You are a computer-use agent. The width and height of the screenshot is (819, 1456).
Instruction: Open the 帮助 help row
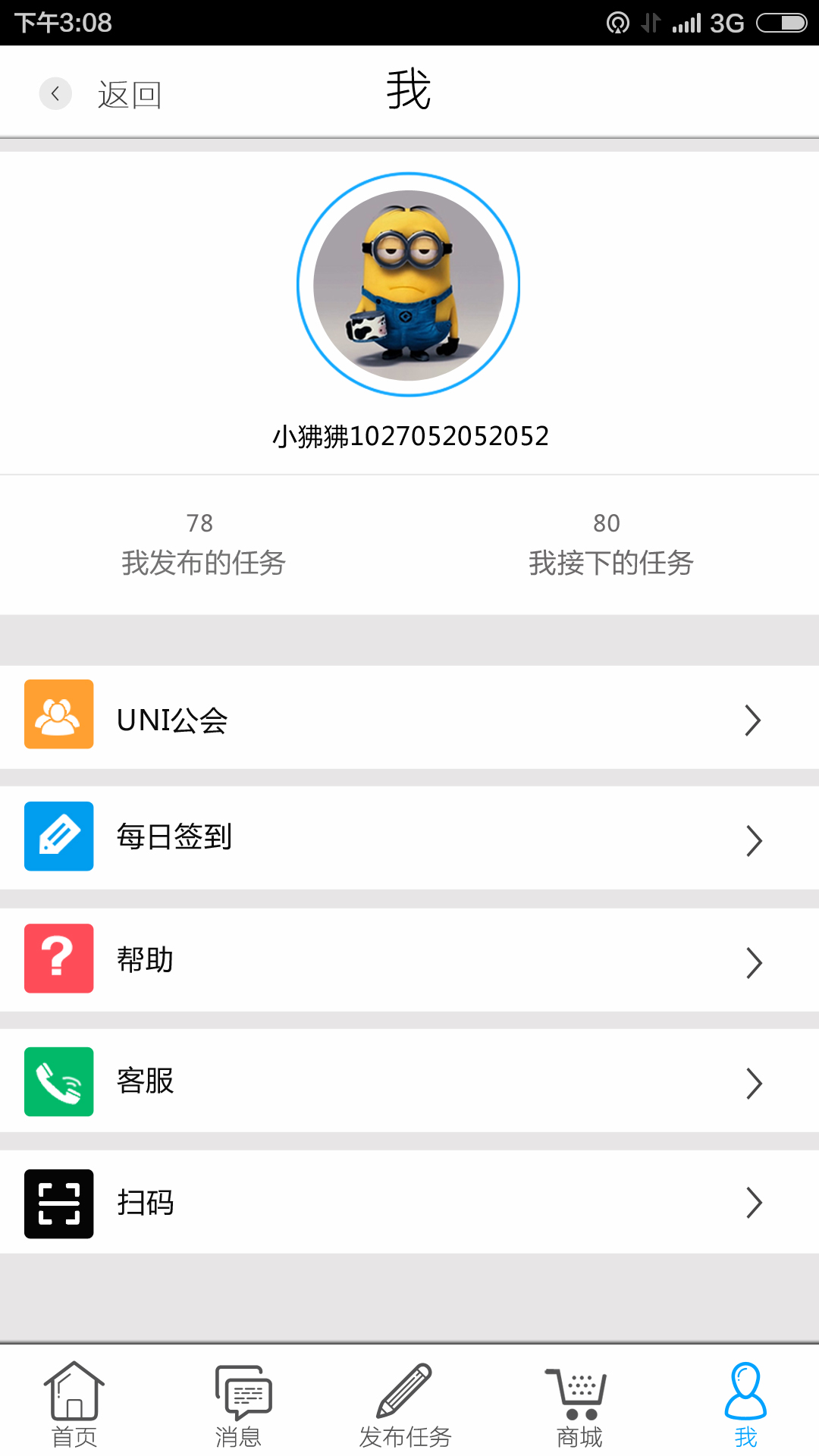coord(409,959)
